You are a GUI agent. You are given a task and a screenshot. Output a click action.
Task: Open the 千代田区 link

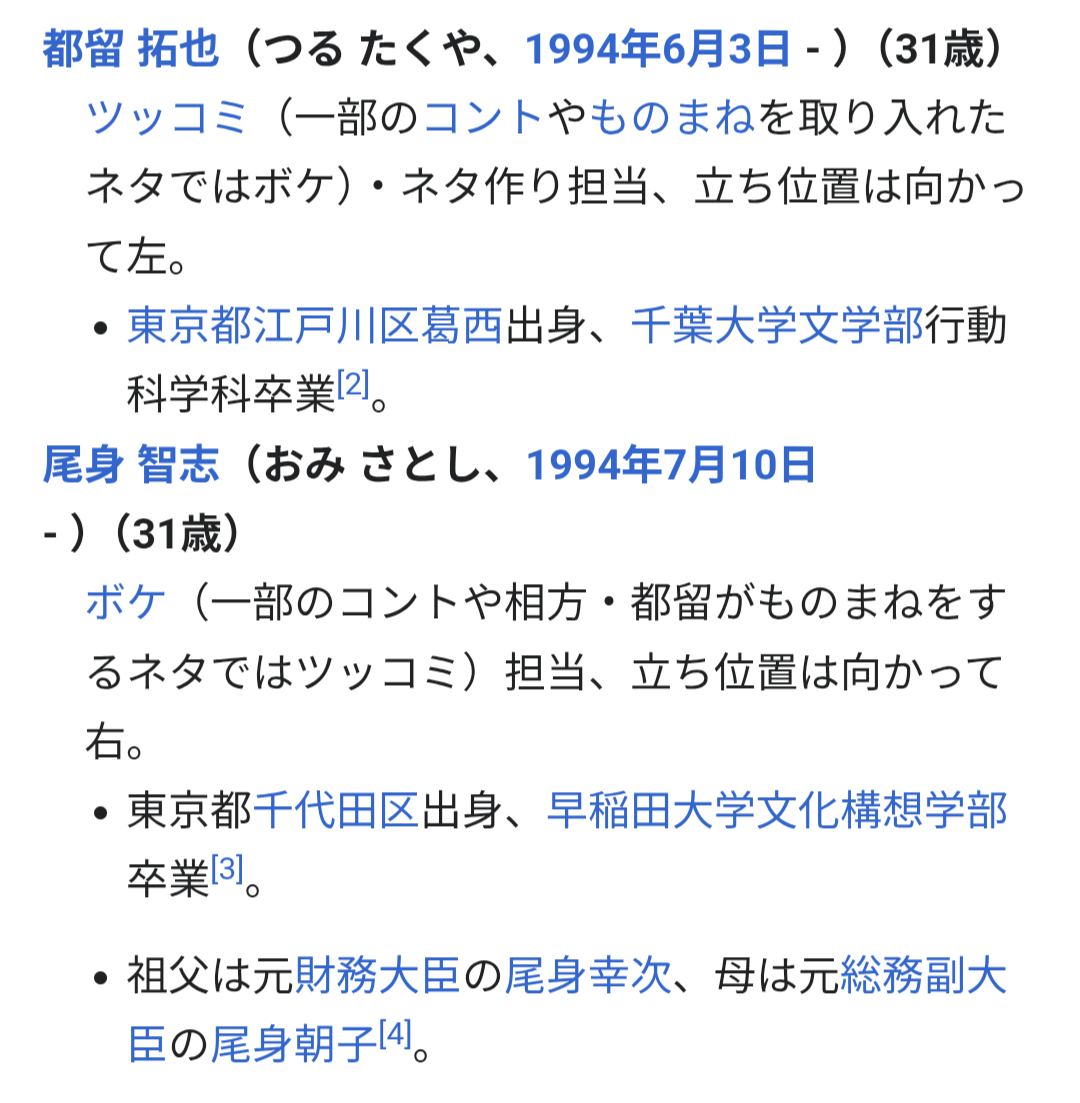pyautogui.click(x=336, y=810)
